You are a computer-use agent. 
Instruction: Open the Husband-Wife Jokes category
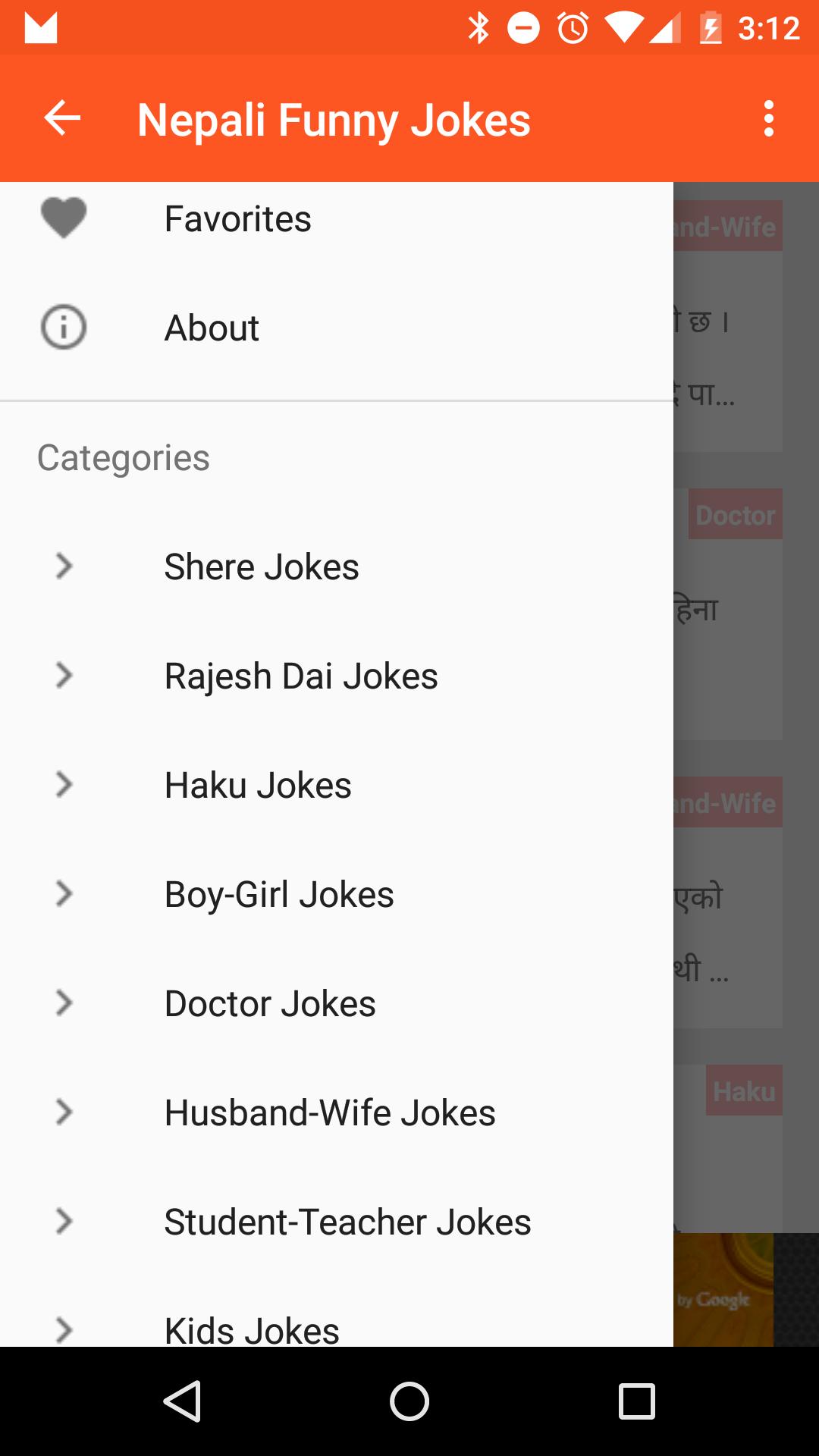coord(329,1112)
